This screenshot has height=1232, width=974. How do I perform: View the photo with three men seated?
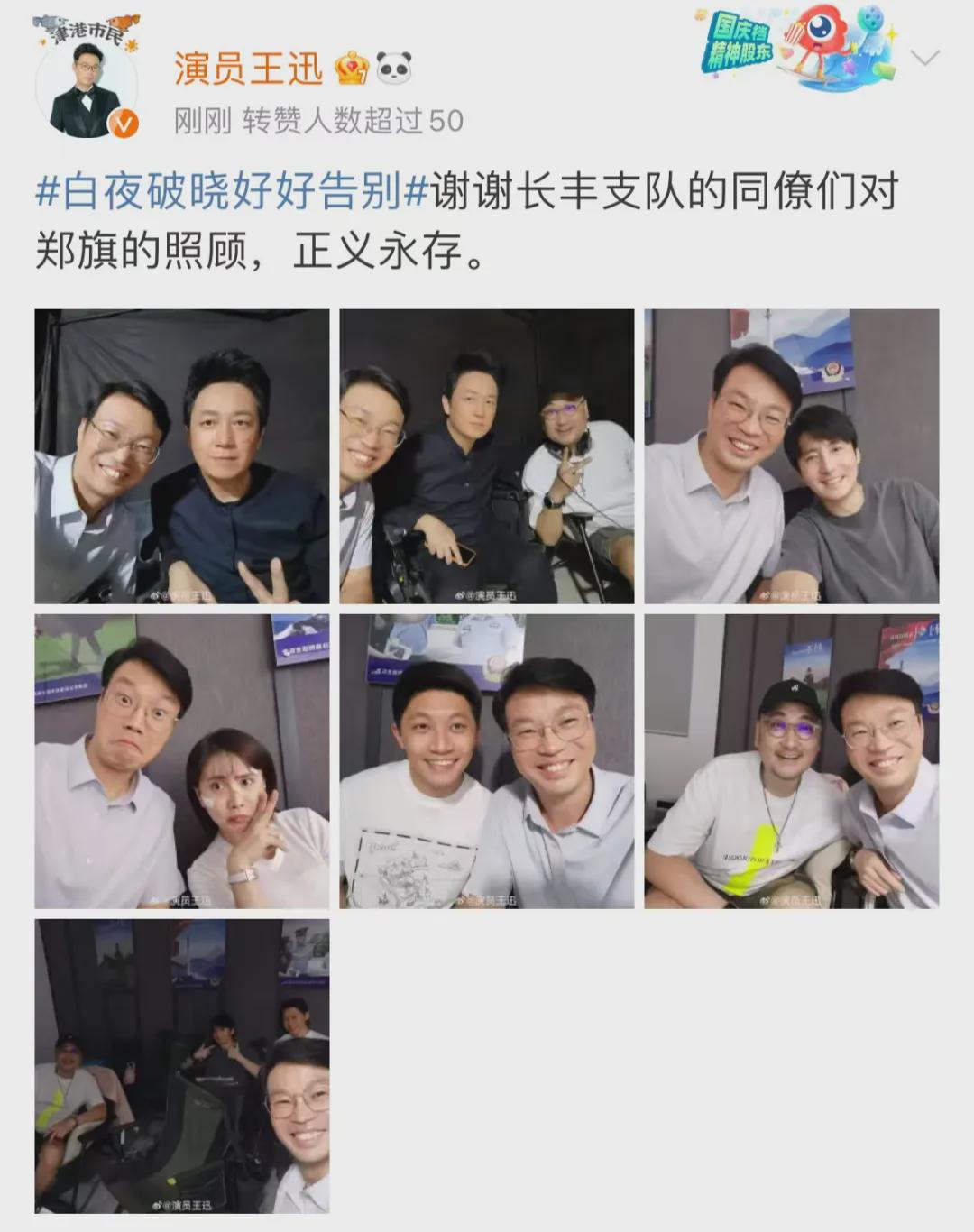(x=487, y=456)
